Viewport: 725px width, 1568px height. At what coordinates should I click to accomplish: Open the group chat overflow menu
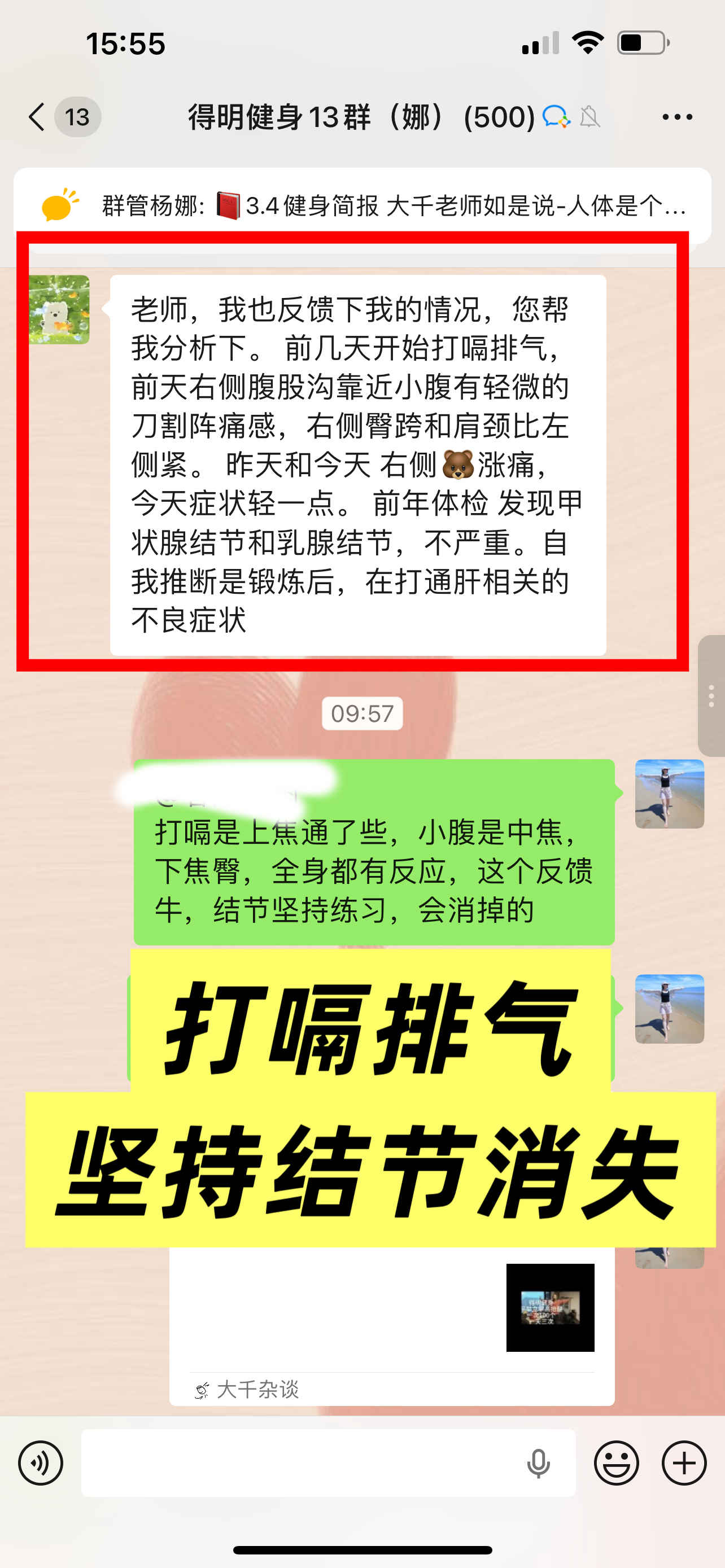[x=677, y=117]
